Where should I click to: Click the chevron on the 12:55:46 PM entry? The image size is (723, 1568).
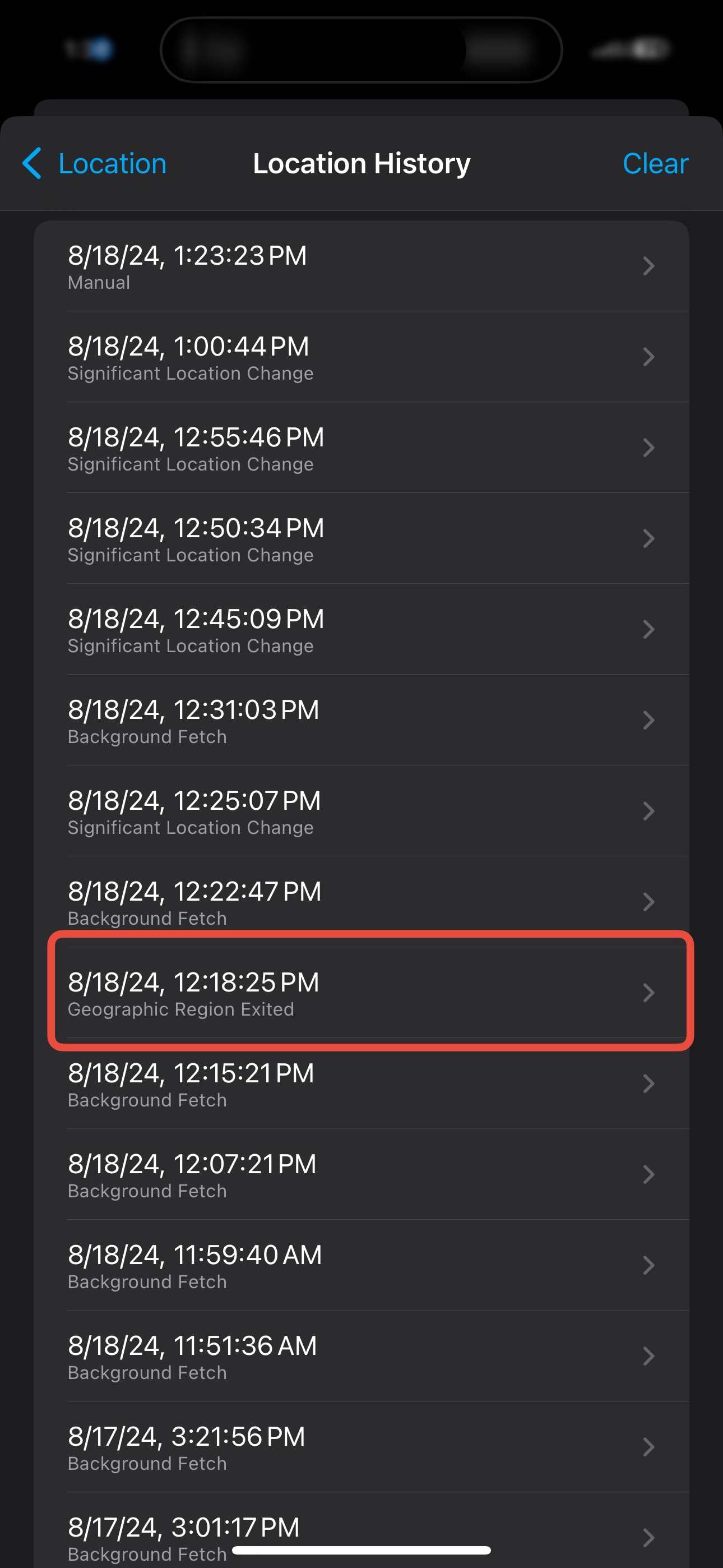coord(649,448)
